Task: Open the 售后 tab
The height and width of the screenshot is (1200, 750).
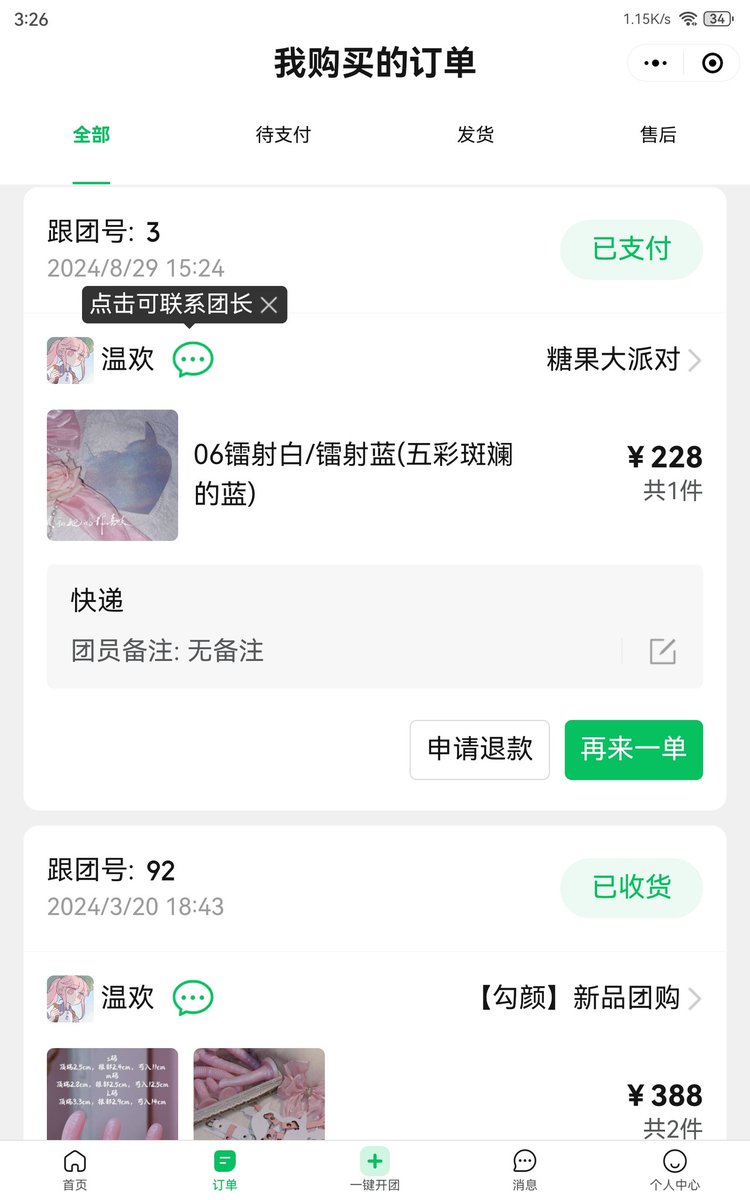Action: 658,134
